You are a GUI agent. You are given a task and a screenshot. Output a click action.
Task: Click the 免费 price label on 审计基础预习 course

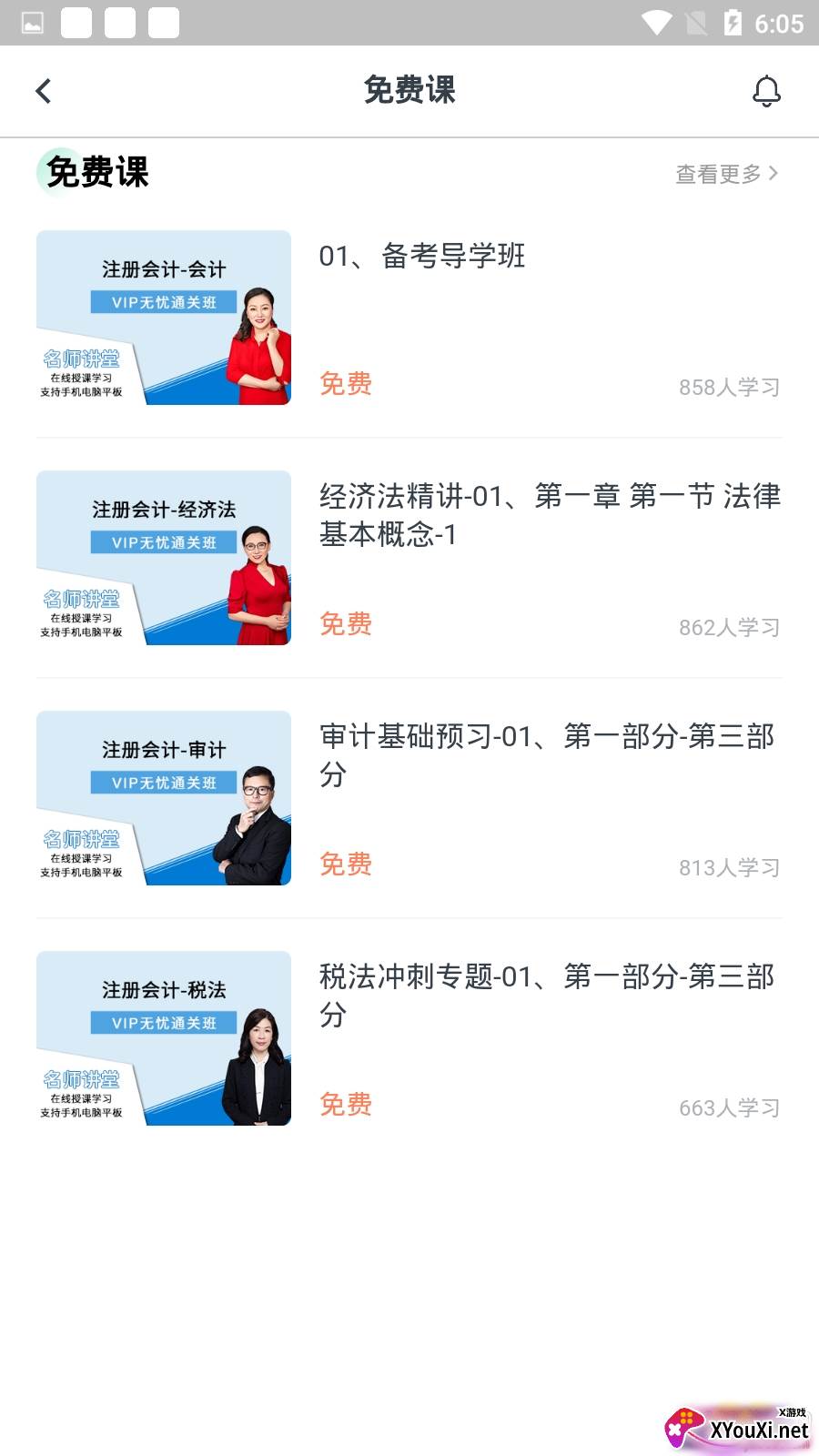coord(345,864)
